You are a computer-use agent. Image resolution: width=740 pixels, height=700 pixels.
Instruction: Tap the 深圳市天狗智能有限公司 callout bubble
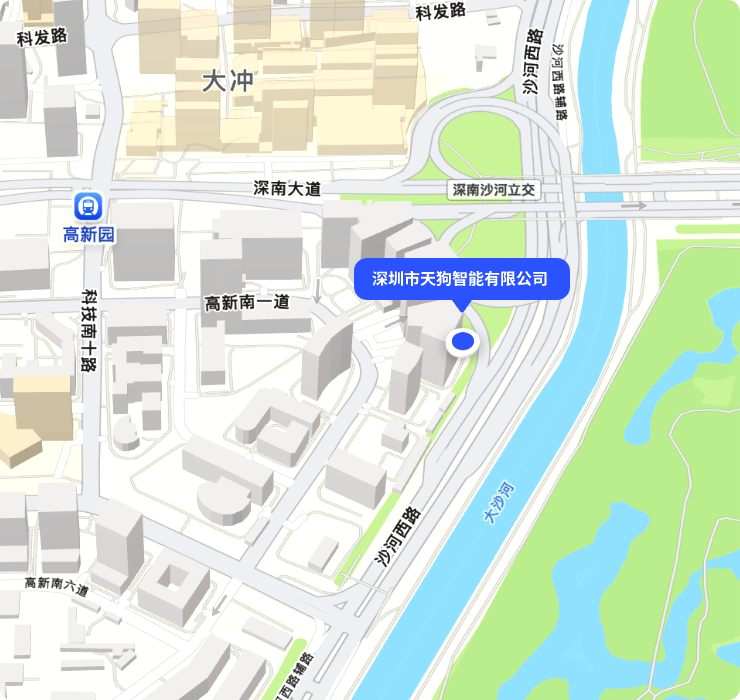tap(461, 279)
